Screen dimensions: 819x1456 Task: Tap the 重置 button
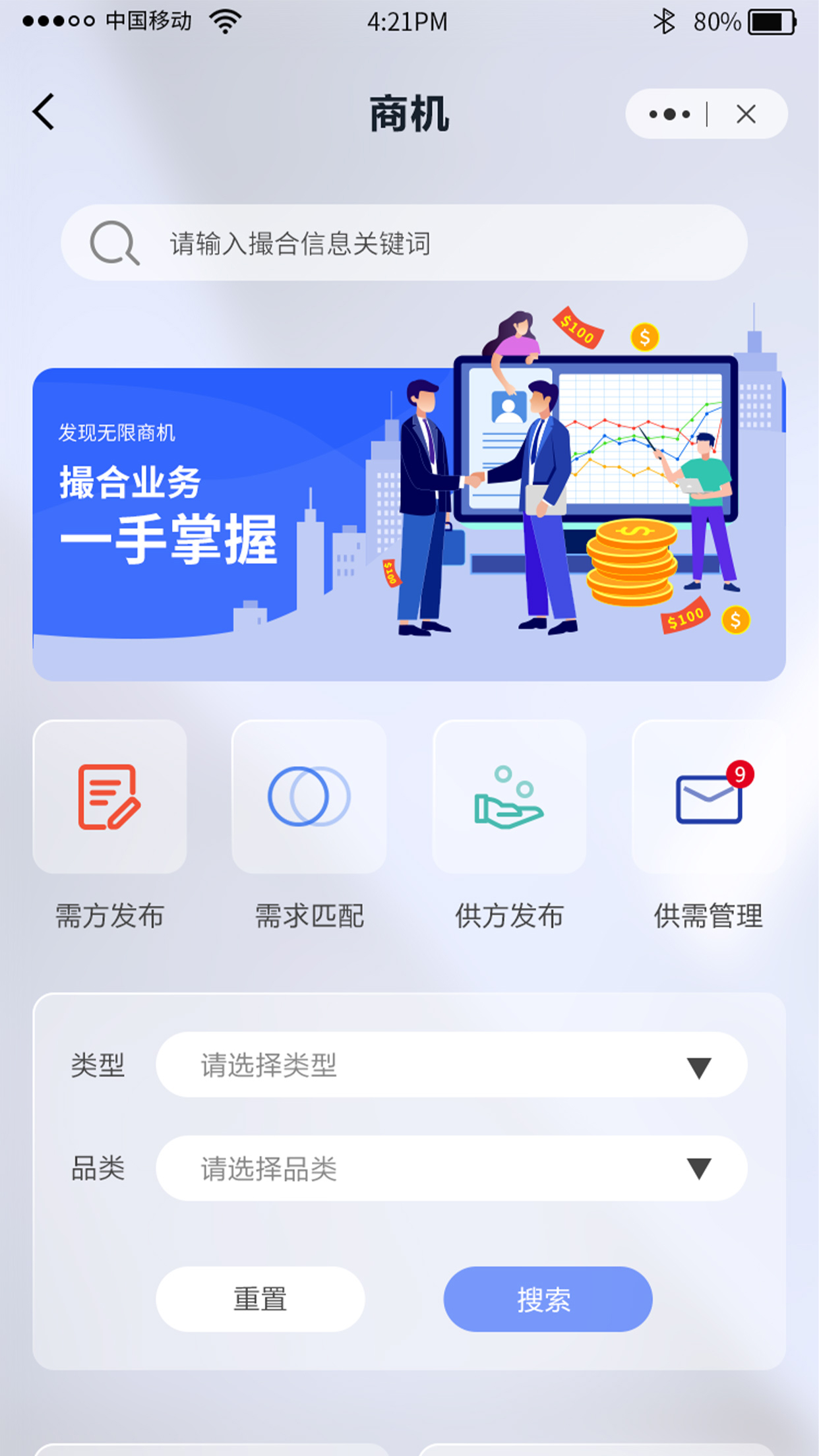tap(260, 1299)
